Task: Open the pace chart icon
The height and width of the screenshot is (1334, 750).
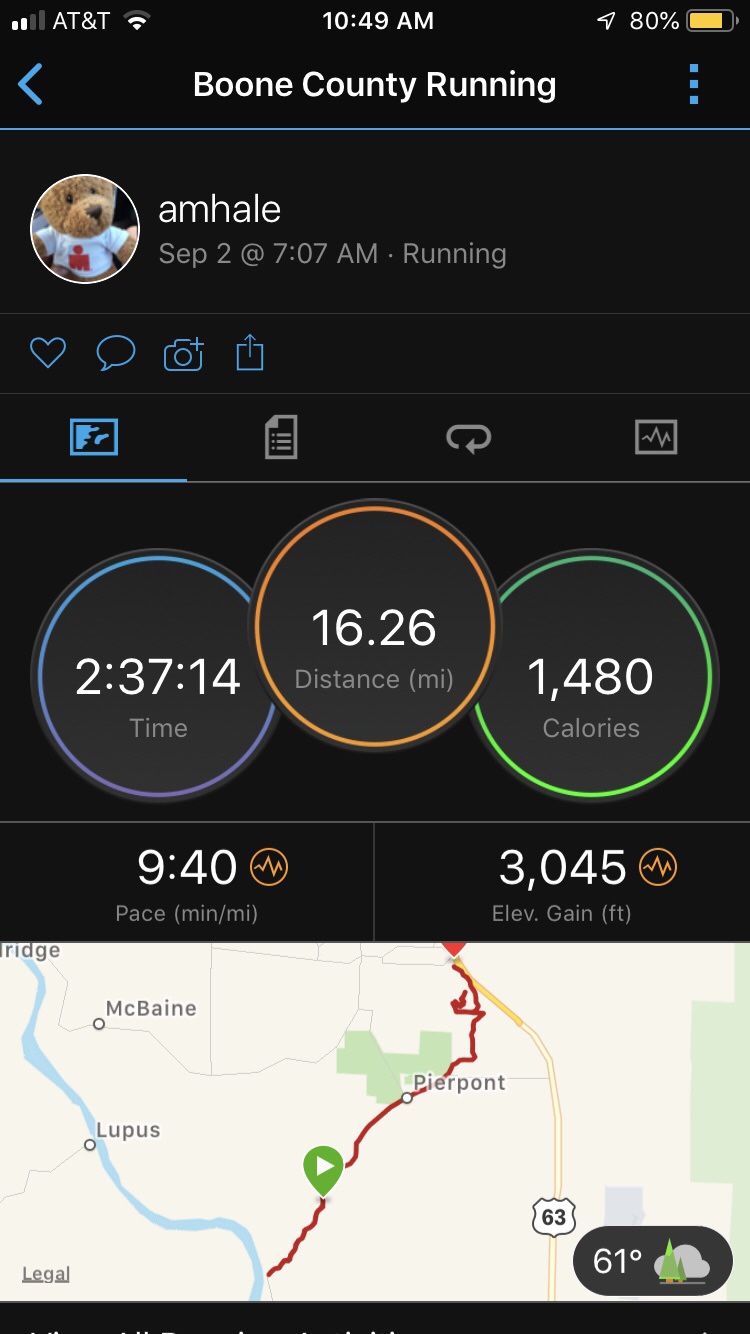Action: pyautogui.click(x=268, y=867)
